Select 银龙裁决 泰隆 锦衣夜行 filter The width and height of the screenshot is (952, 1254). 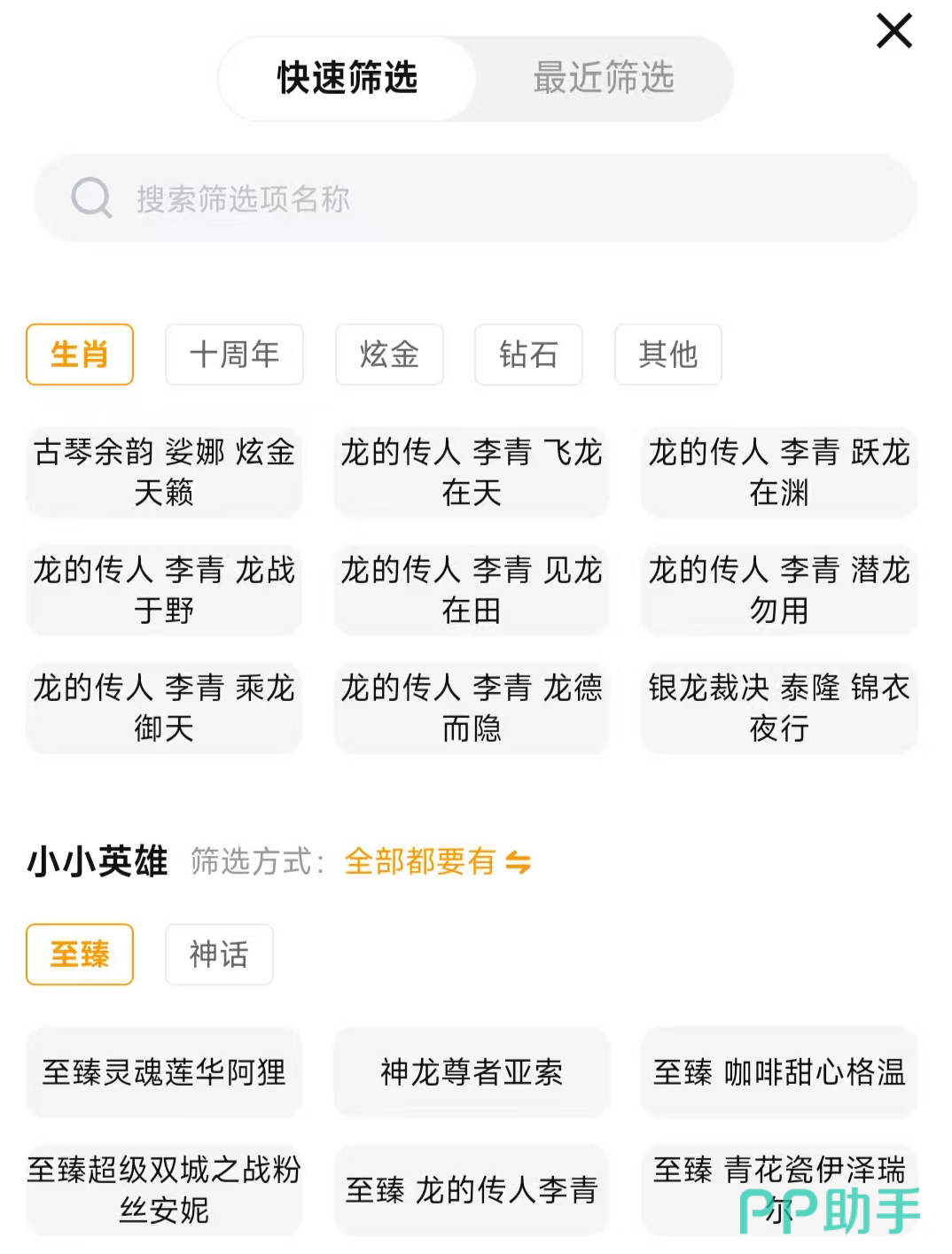click(779, 708)
